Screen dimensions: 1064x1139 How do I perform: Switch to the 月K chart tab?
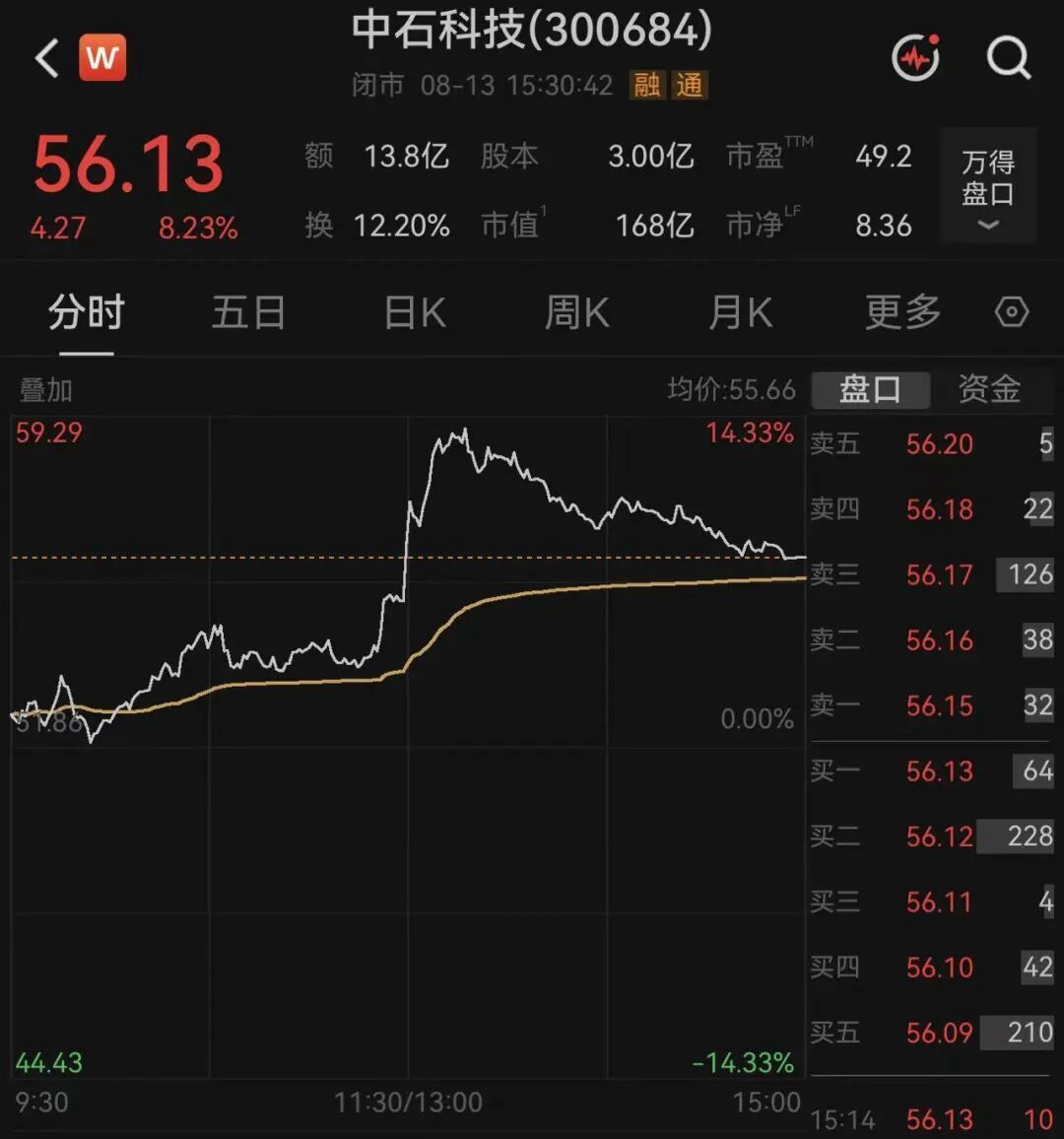[x=740, y=312]
